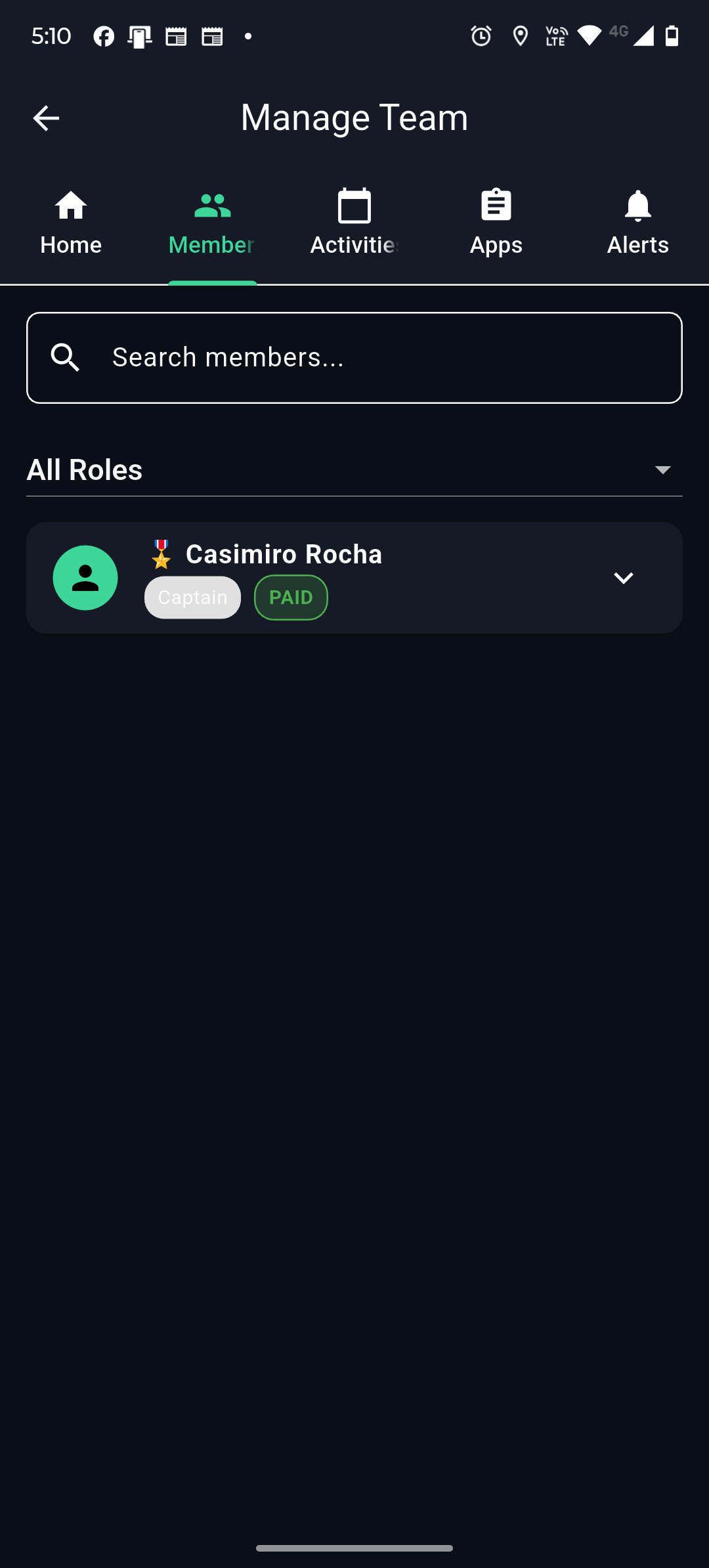This screenshot has width=709, height=1568.
Task: Open the Activities calendar icon
Action: 354,205
